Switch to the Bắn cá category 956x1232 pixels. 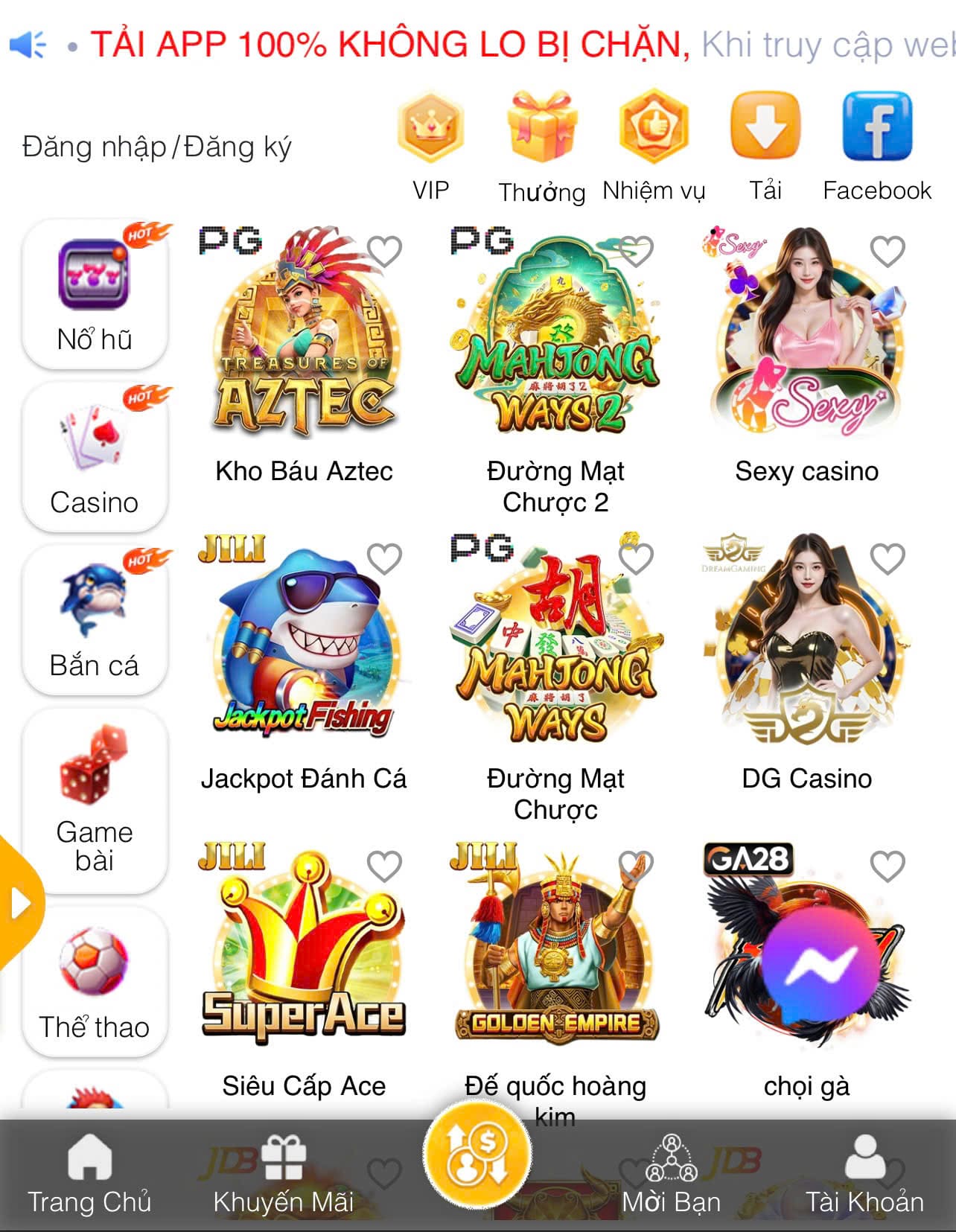click(x=95, y=620)
